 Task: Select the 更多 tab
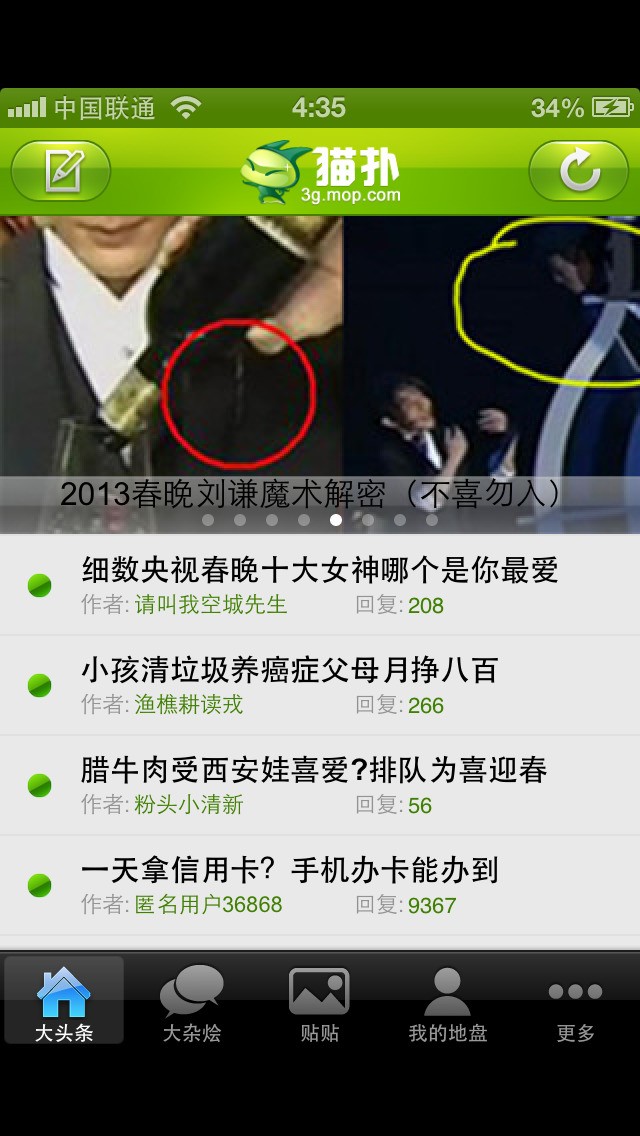[x=575, y=1001]
